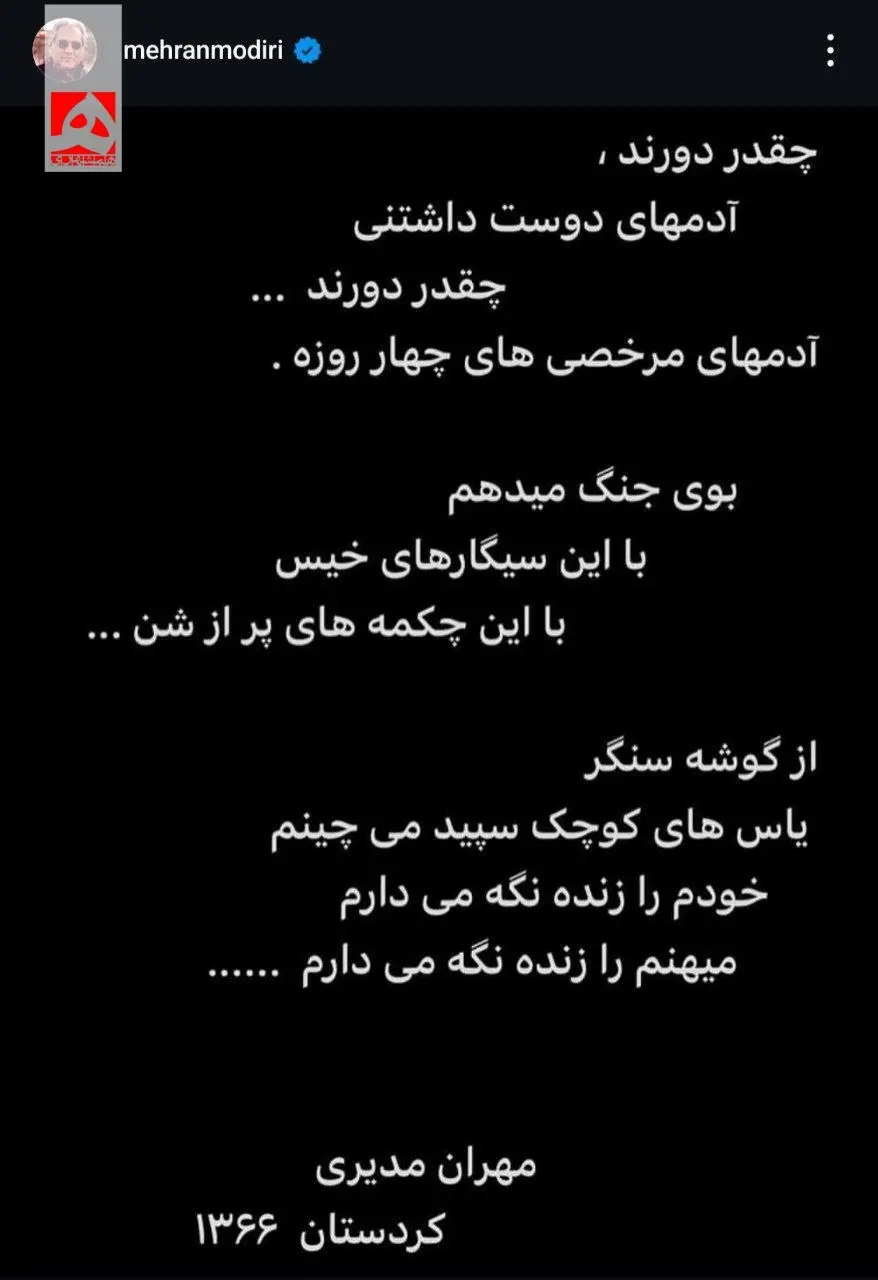This screenshot has height=1280, width=878.
Task: Tap mehranmodiri's profile picture
Action: pyautogui.click(x=65, y=48)
